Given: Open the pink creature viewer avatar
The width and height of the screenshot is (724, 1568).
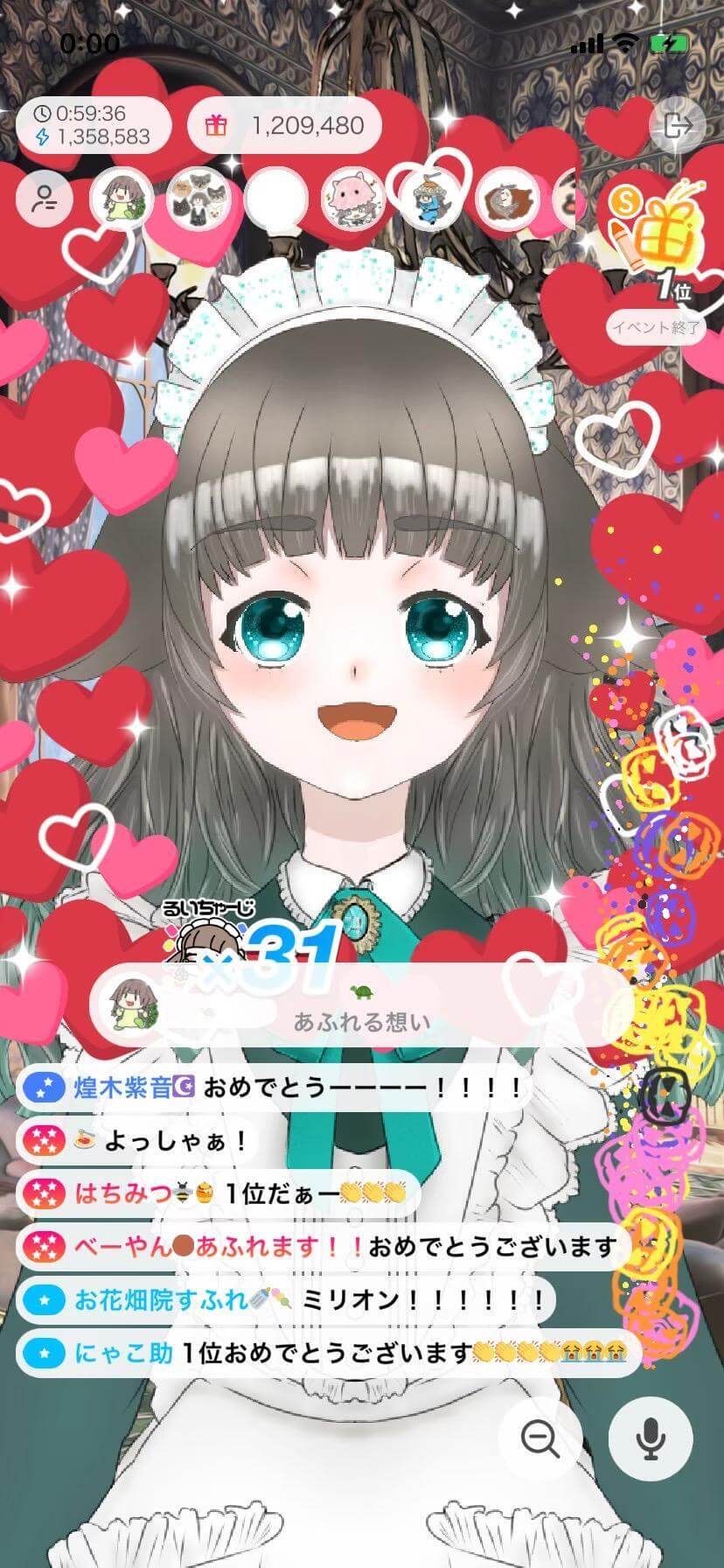Looking at the screenshot, I should pos(354,199).
